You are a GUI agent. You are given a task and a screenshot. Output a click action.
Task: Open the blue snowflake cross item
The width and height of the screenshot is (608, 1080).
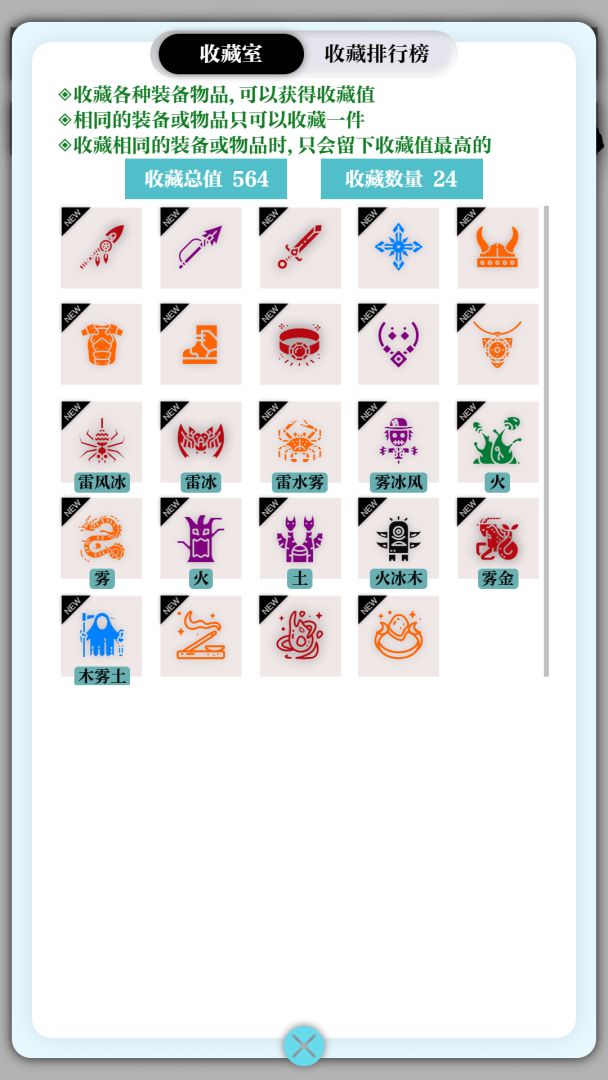398,248
